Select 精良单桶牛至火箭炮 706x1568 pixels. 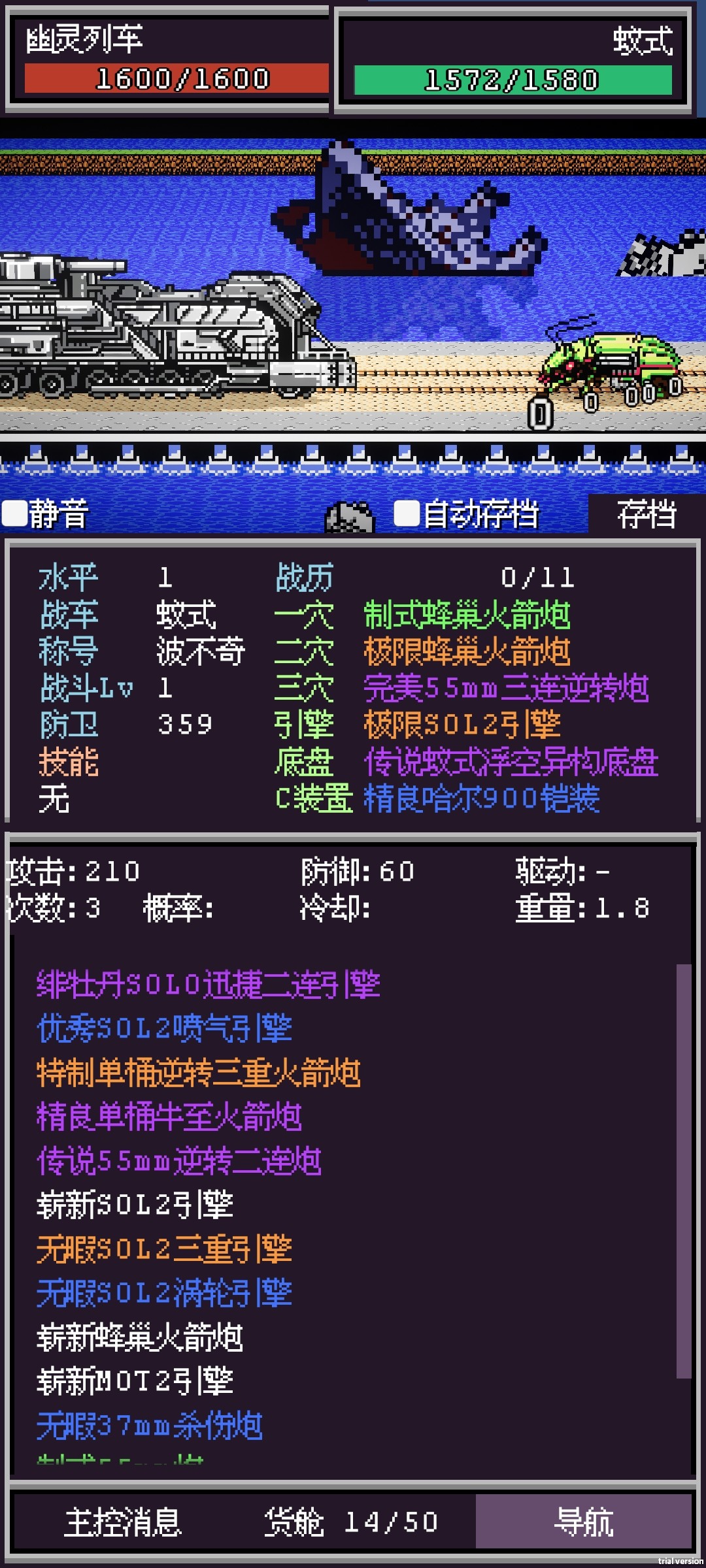click(x=169, y=1117)
